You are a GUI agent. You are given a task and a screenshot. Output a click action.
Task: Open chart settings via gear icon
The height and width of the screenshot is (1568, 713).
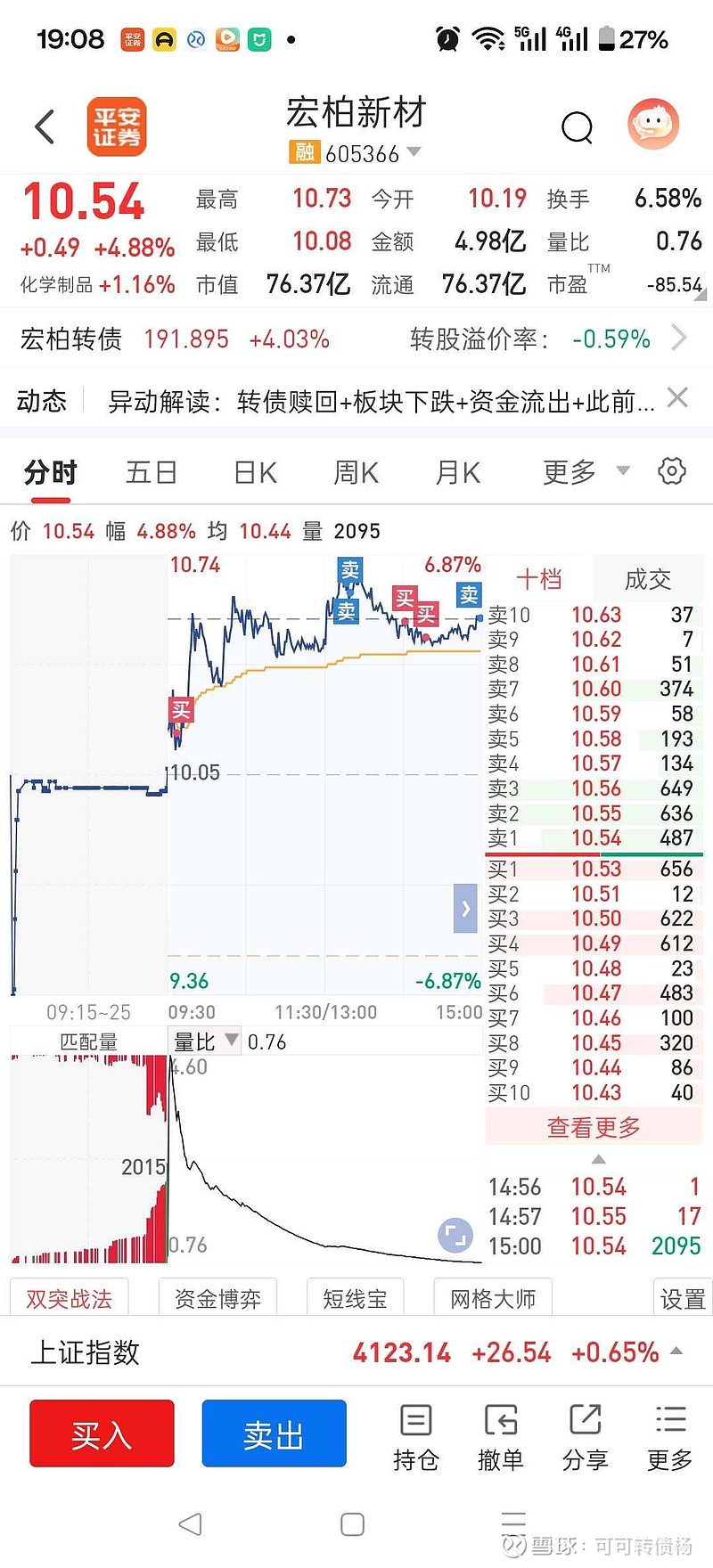(671, 472)
